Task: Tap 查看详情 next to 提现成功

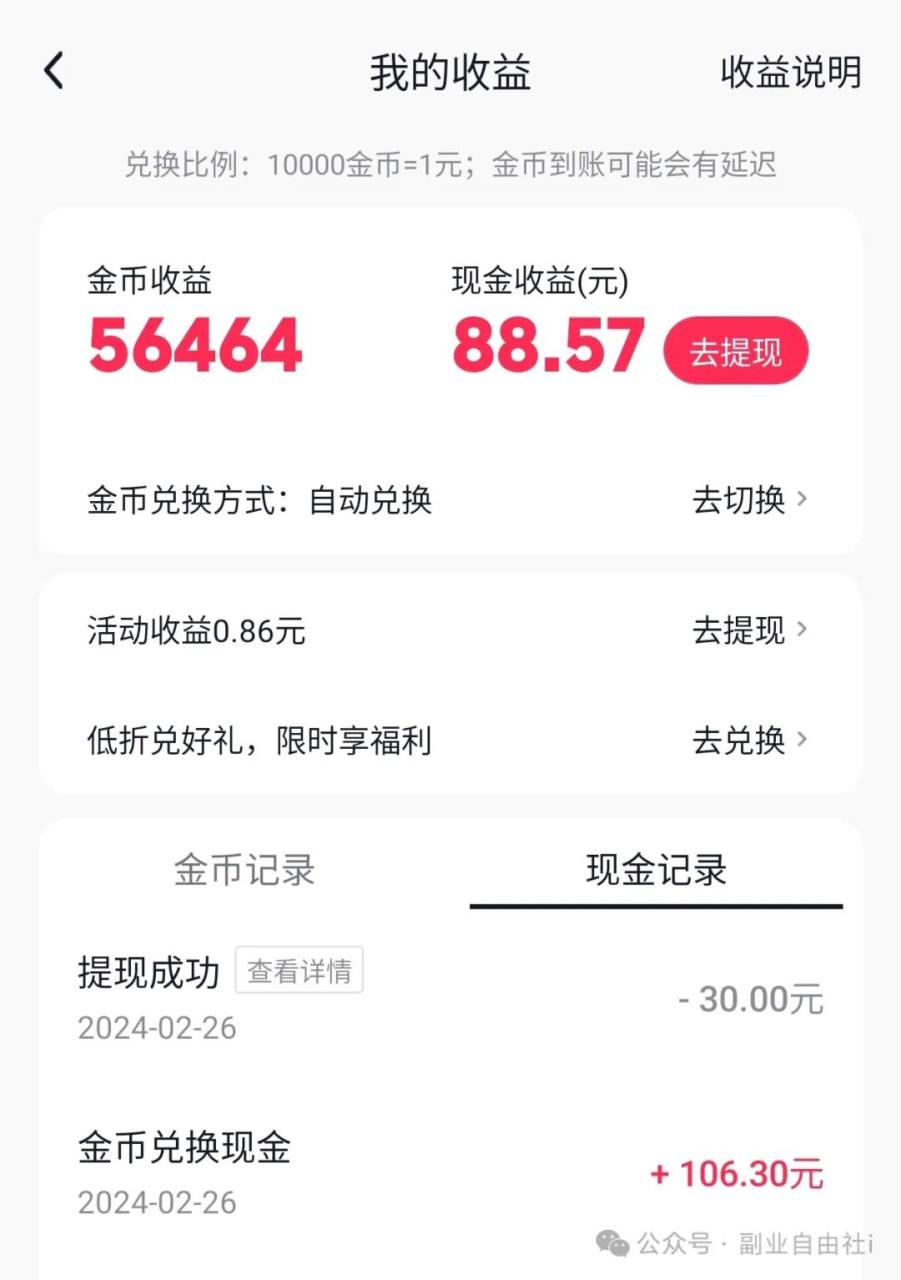Action: (299, 970)
